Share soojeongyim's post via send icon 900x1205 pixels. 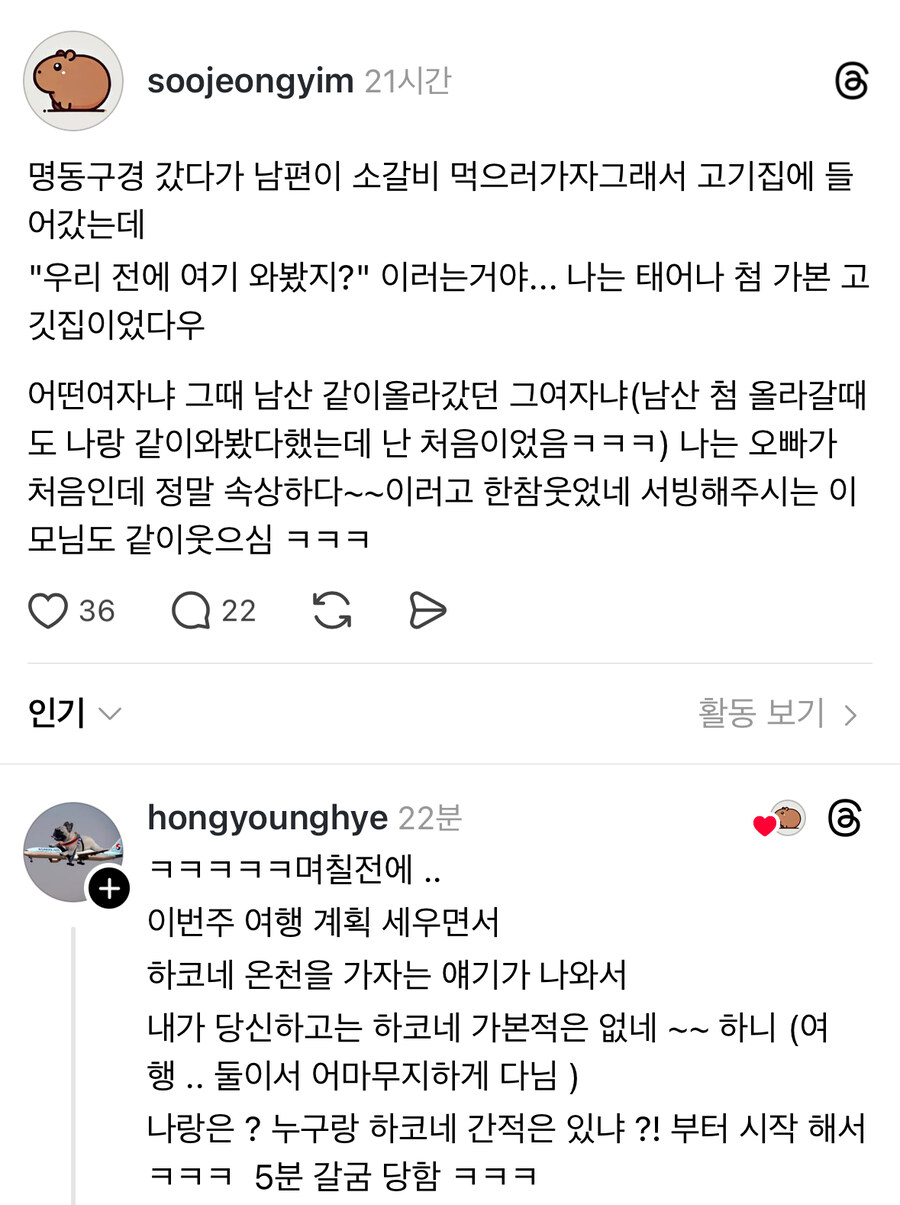coord(427,610)
